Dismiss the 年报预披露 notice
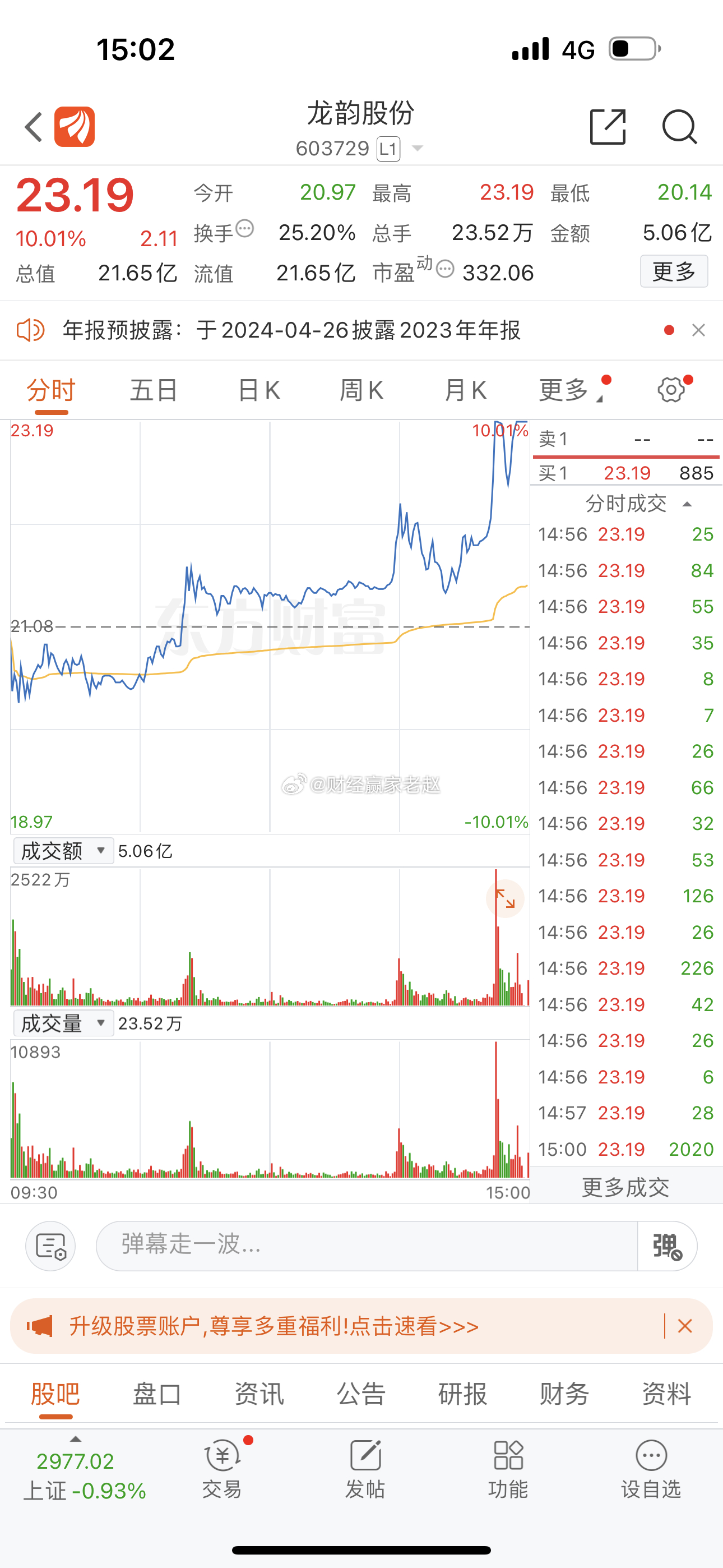 (x=698, y=330)
